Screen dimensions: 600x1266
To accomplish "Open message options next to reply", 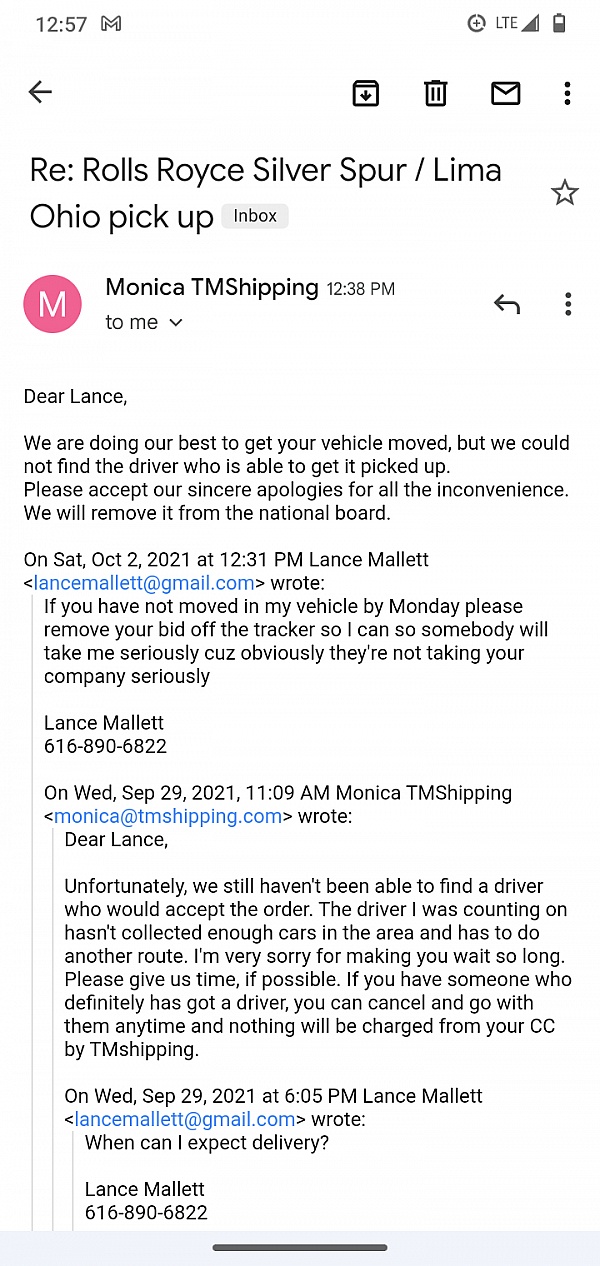I will 568,304.
